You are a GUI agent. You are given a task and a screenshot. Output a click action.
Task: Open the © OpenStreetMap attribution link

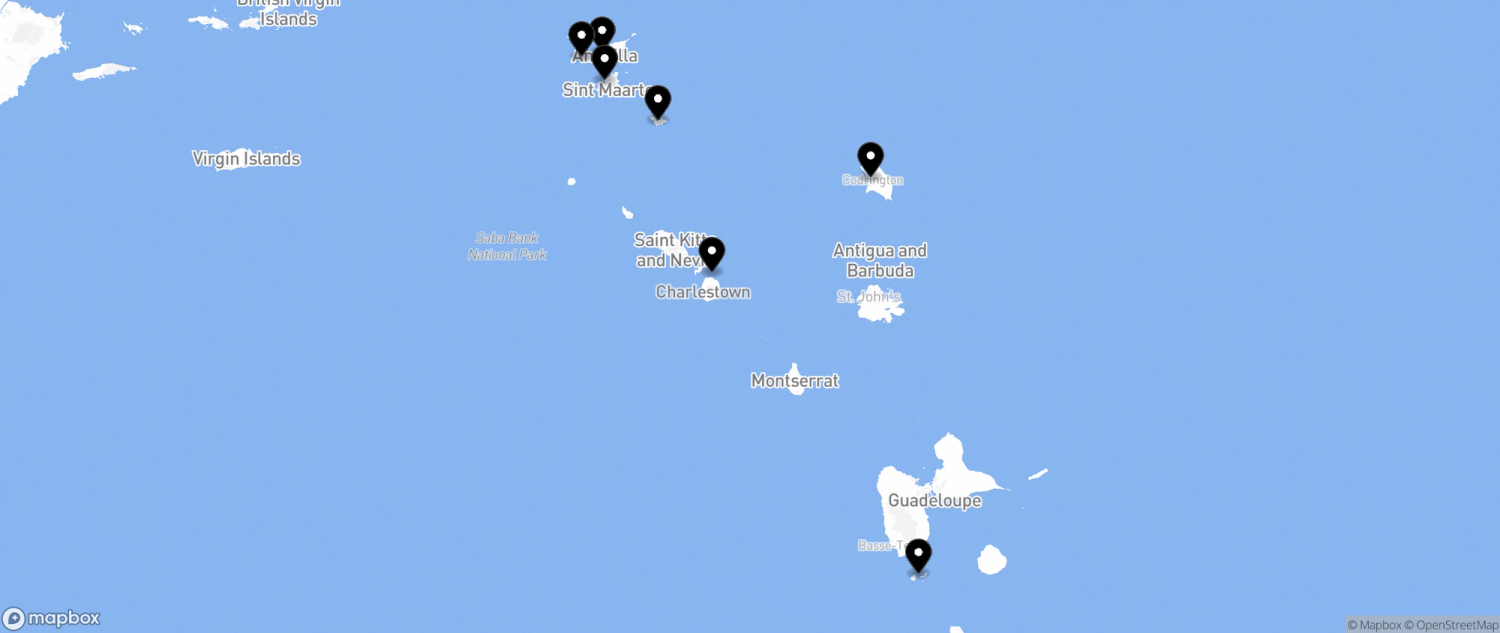pos(1451,625)
